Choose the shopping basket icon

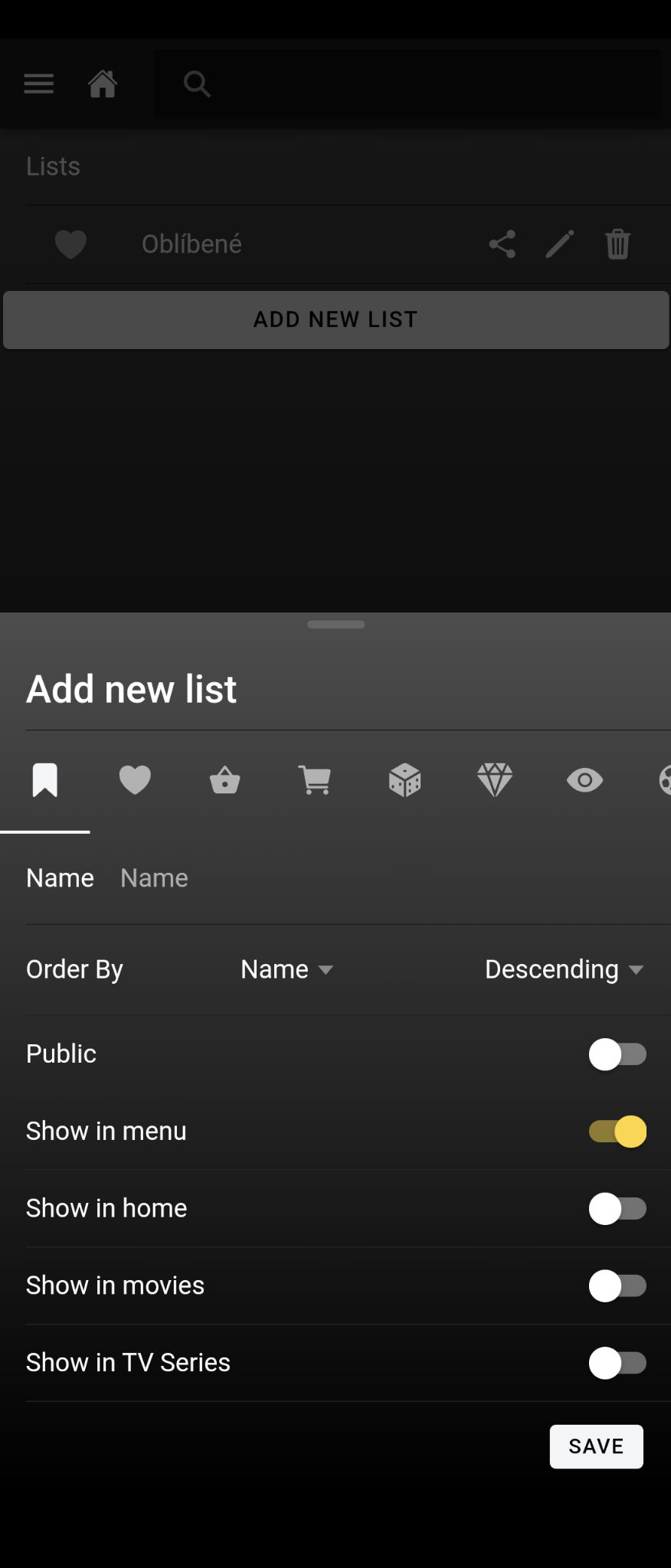pos(224,780)
